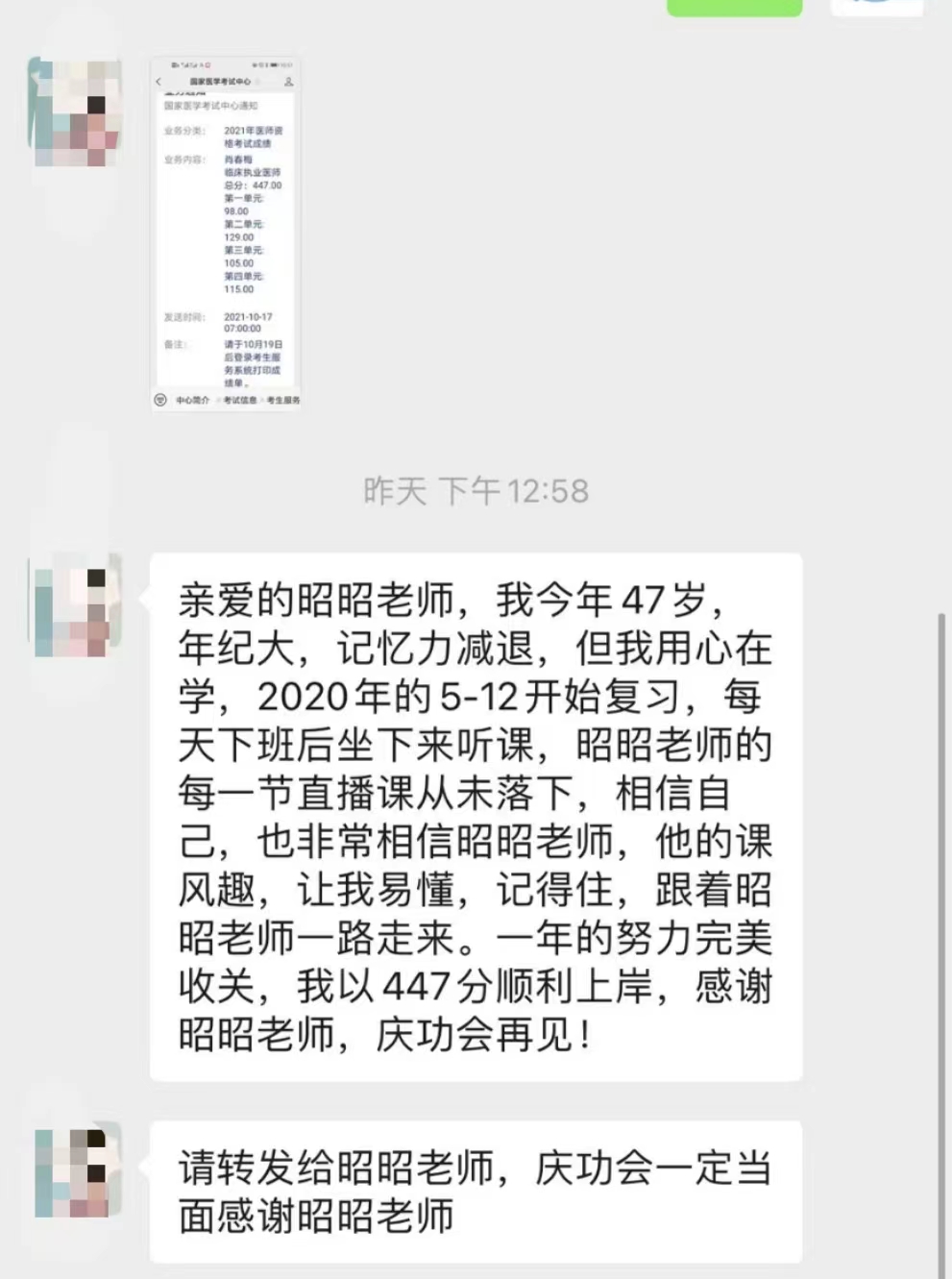Open the exam score screenshot image
Image resolution: width=952 pixels, height=1279 pixels.
(x=227, y=234)
